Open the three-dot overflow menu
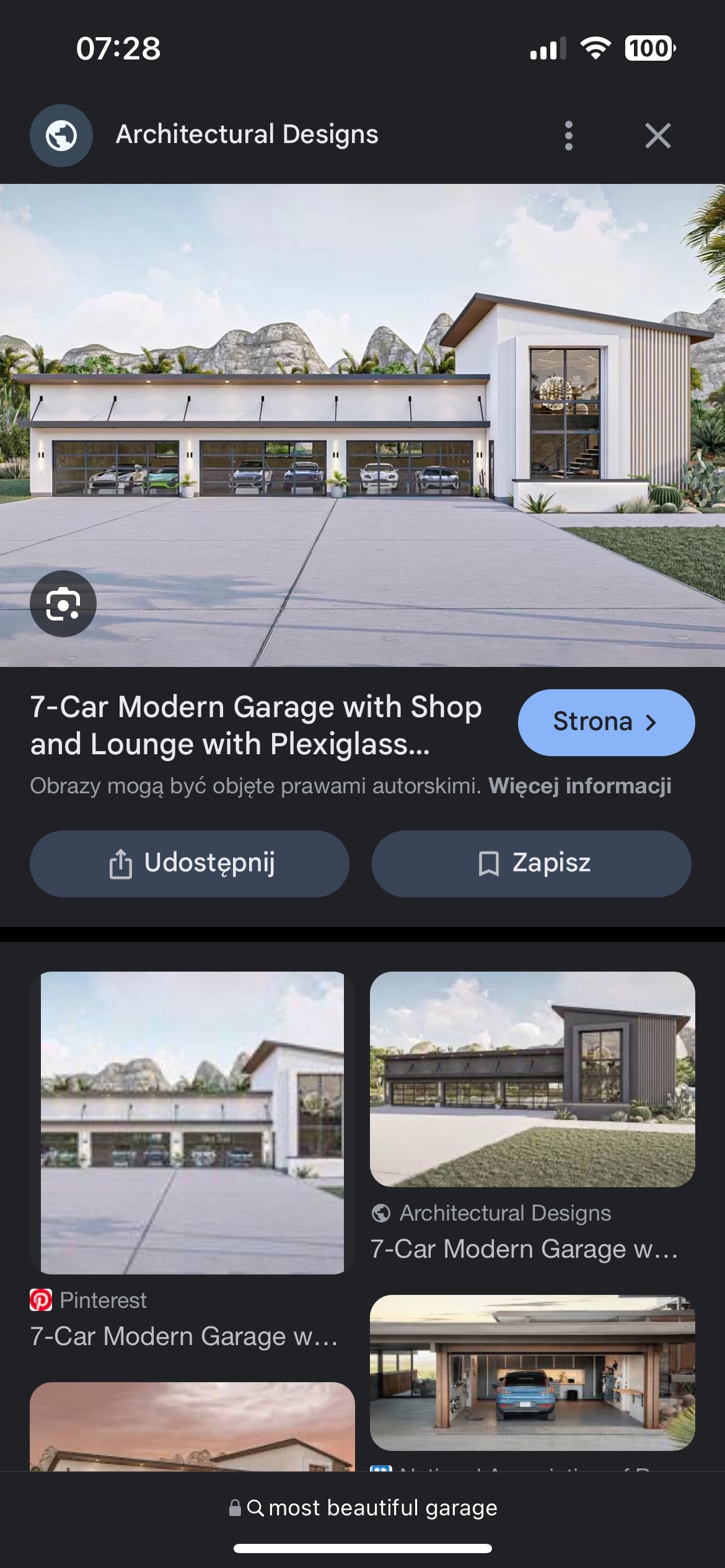The image size is (725, 1568). point(568,136)
